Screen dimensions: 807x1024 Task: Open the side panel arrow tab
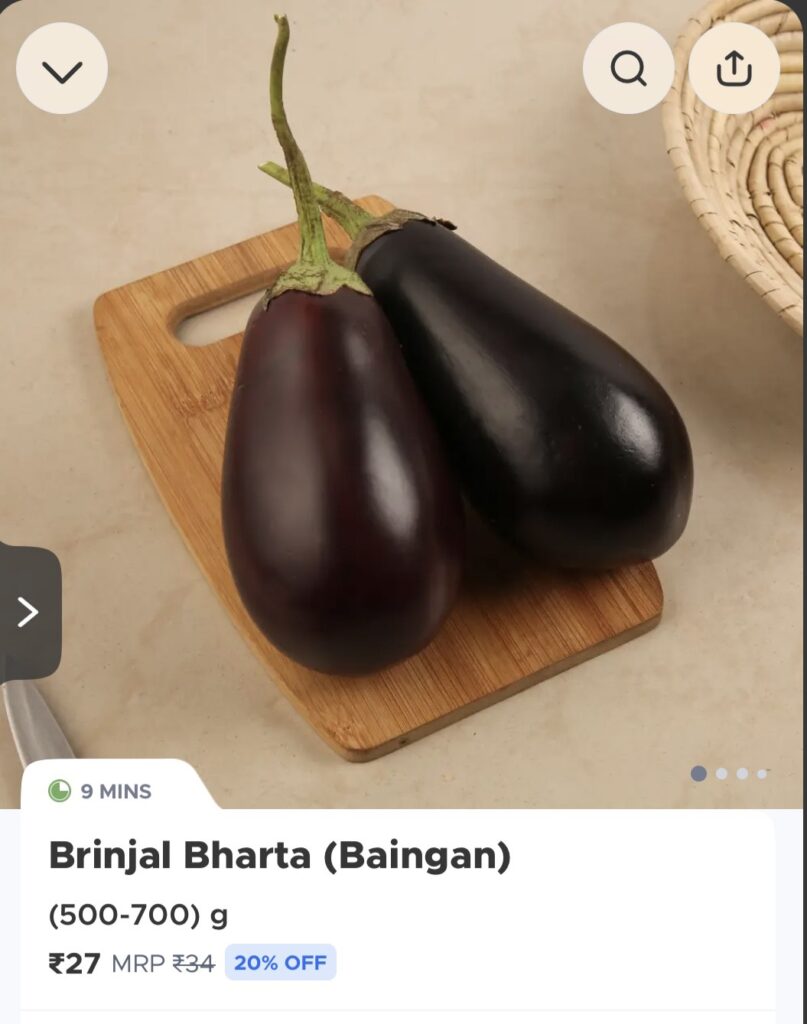[x=28, y=612]
